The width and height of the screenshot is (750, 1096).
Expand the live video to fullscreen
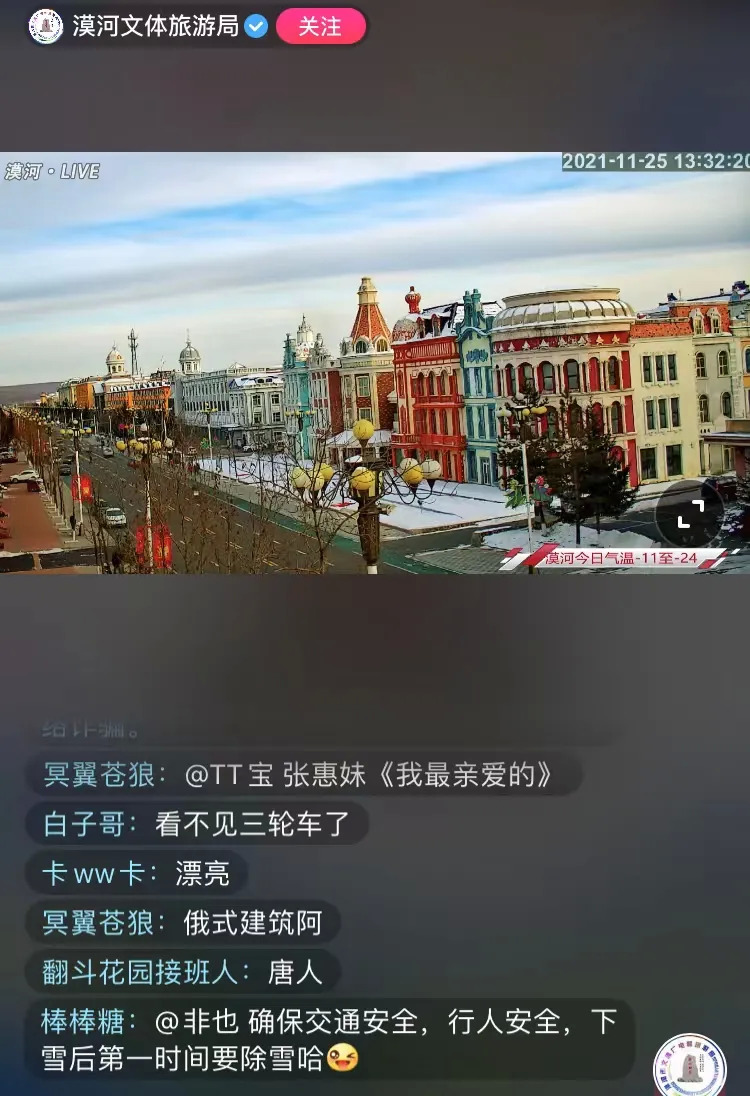point(688,514)
